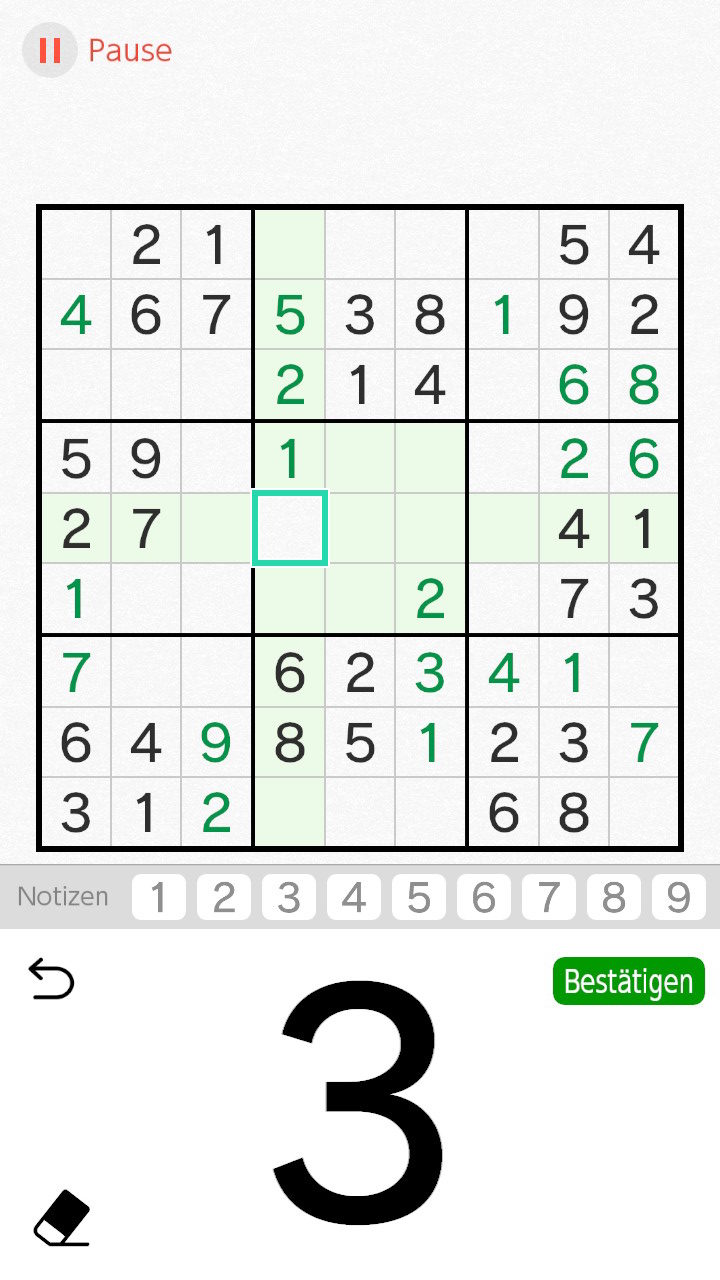Image resolution: width=720 pixels, height=1280 pixels.
Task: Add note number 1 in Notizen
Action: [x=158, y=897]
